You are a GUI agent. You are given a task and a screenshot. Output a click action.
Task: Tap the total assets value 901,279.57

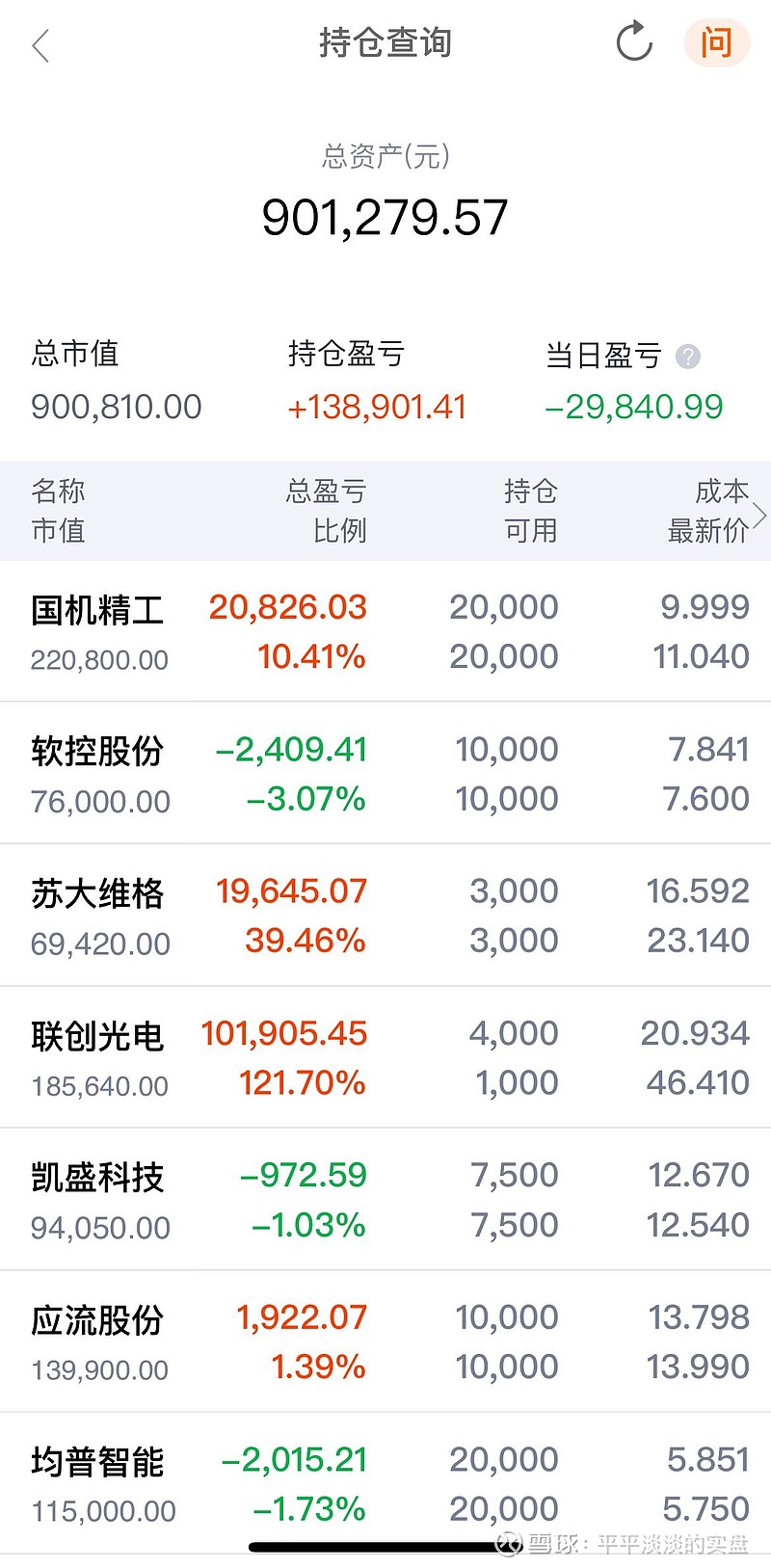(385, 216)
